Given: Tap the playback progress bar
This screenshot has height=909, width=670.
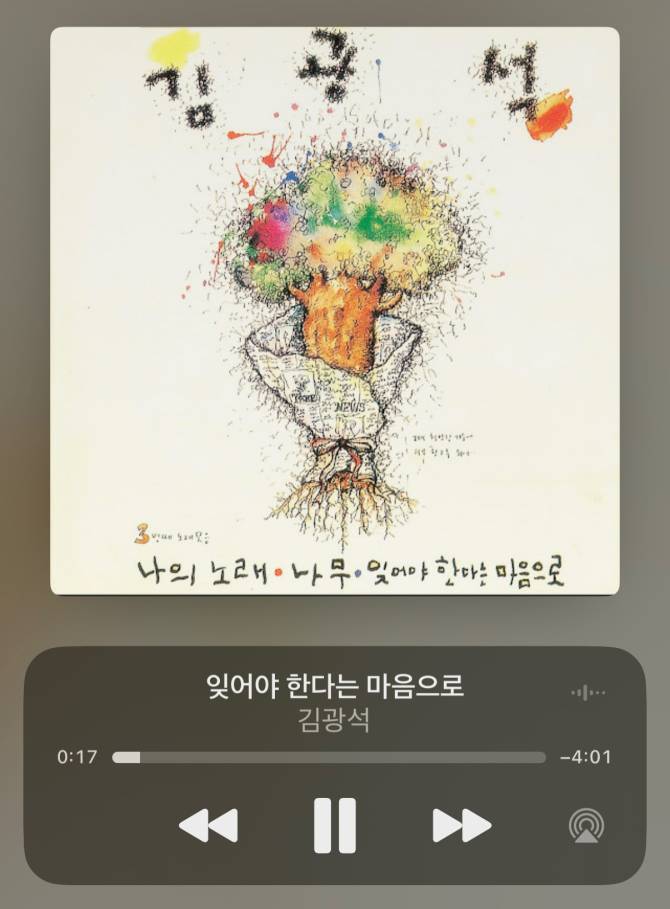Looking at the screenshot, I should tap(329, 757).
